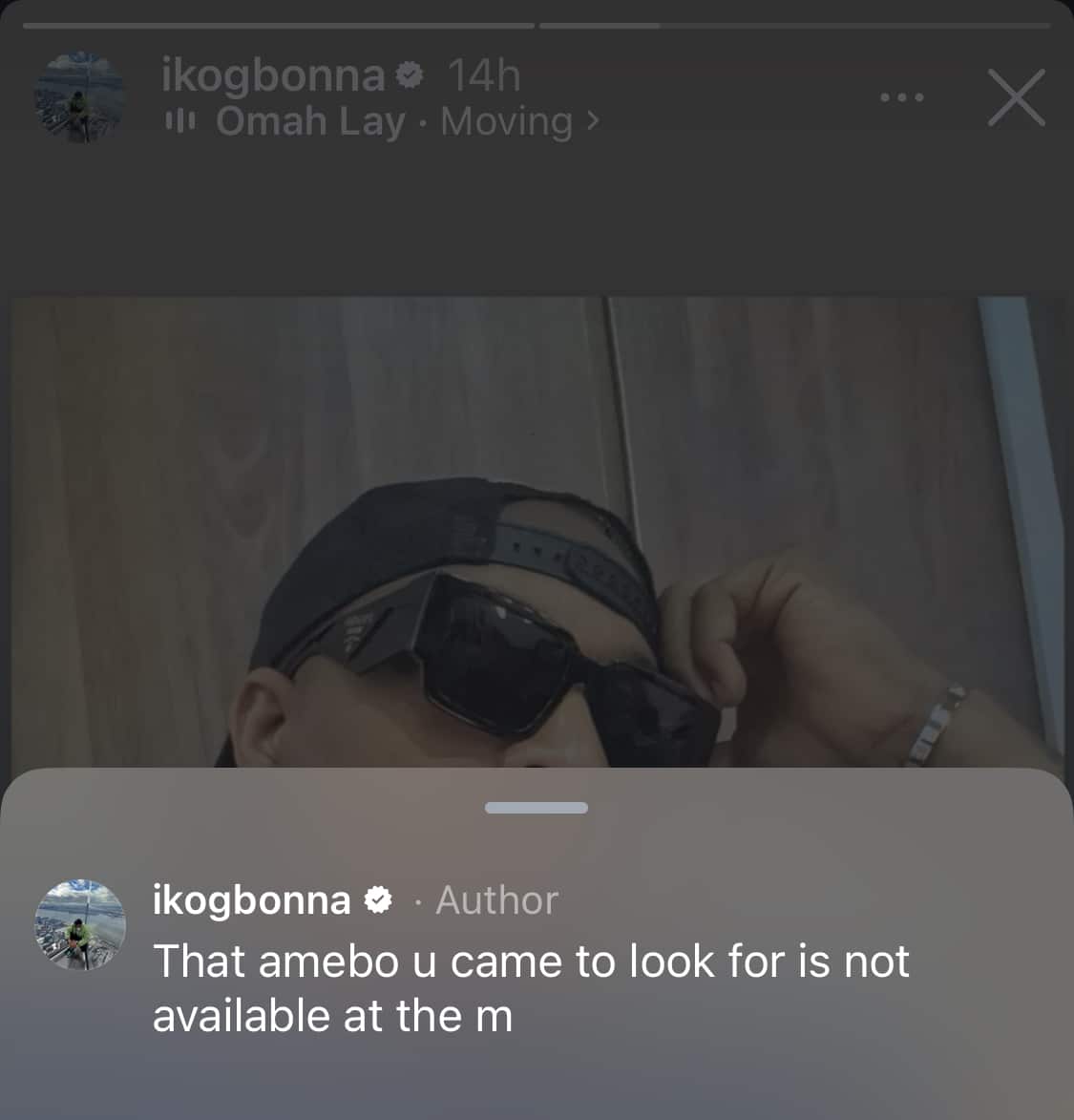Tap the author's avatar next to the comment
Viewport: 1074px width, 1120px height.
(80, 924)
